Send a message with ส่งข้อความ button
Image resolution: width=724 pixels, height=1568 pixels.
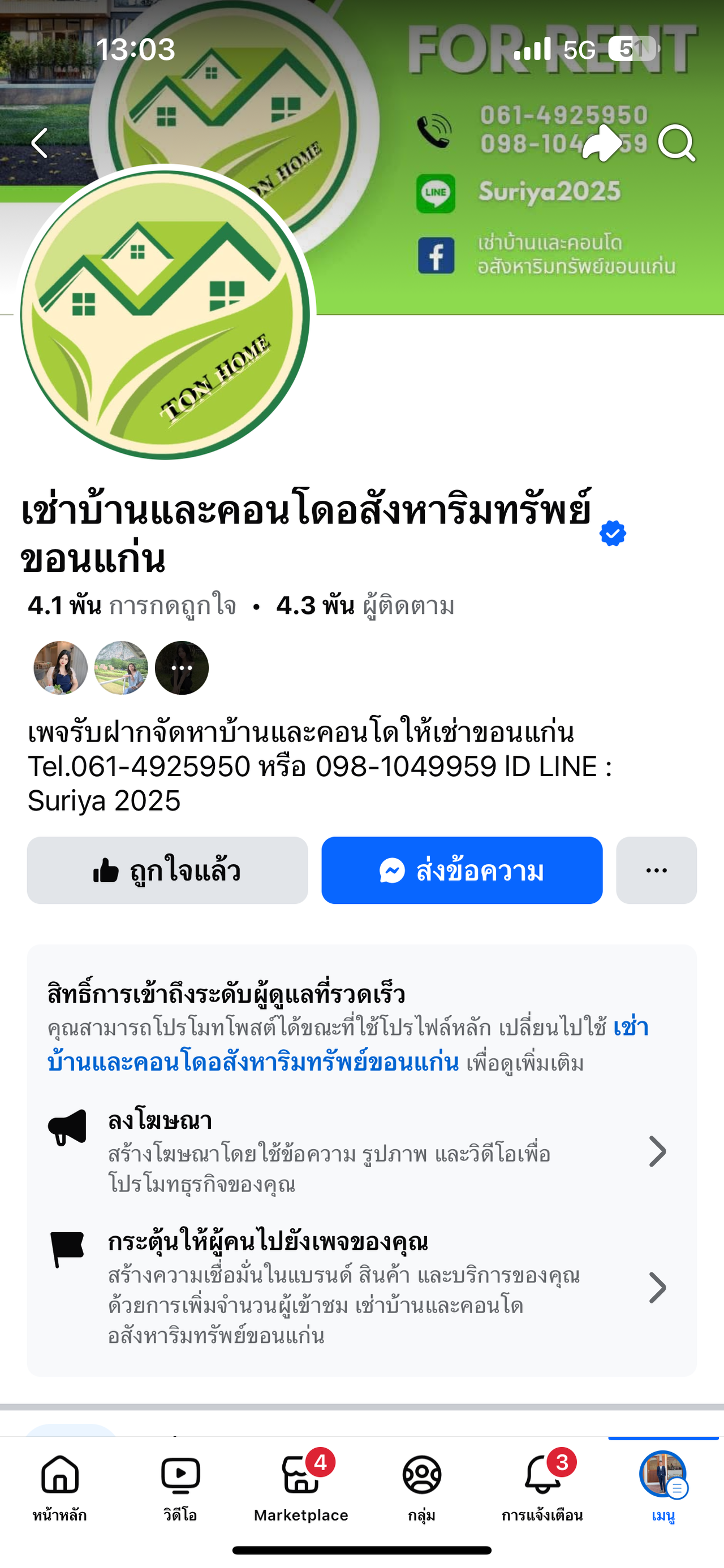coord(462,870)
